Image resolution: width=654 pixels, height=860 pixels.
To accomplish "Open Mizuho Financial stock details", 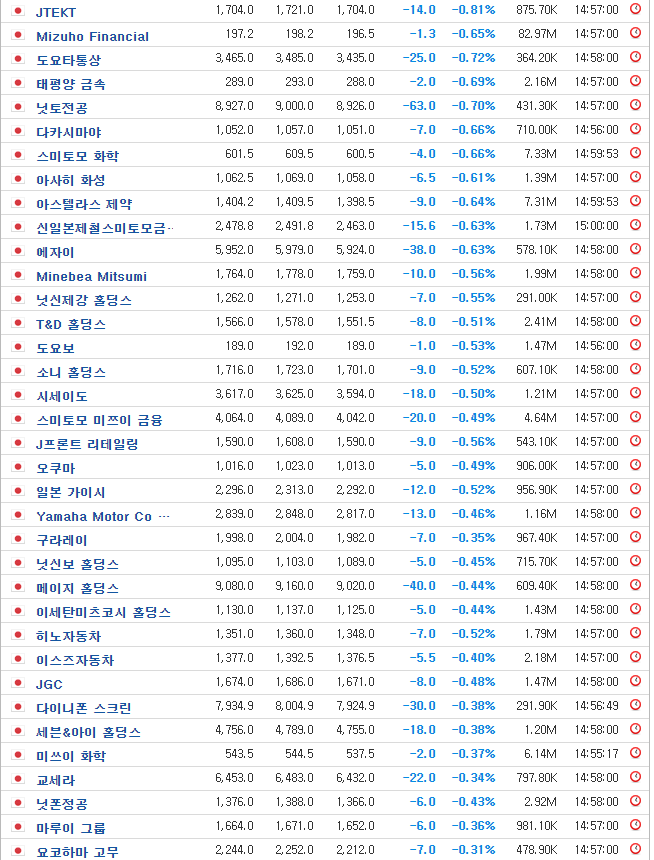I will (92, 36).
